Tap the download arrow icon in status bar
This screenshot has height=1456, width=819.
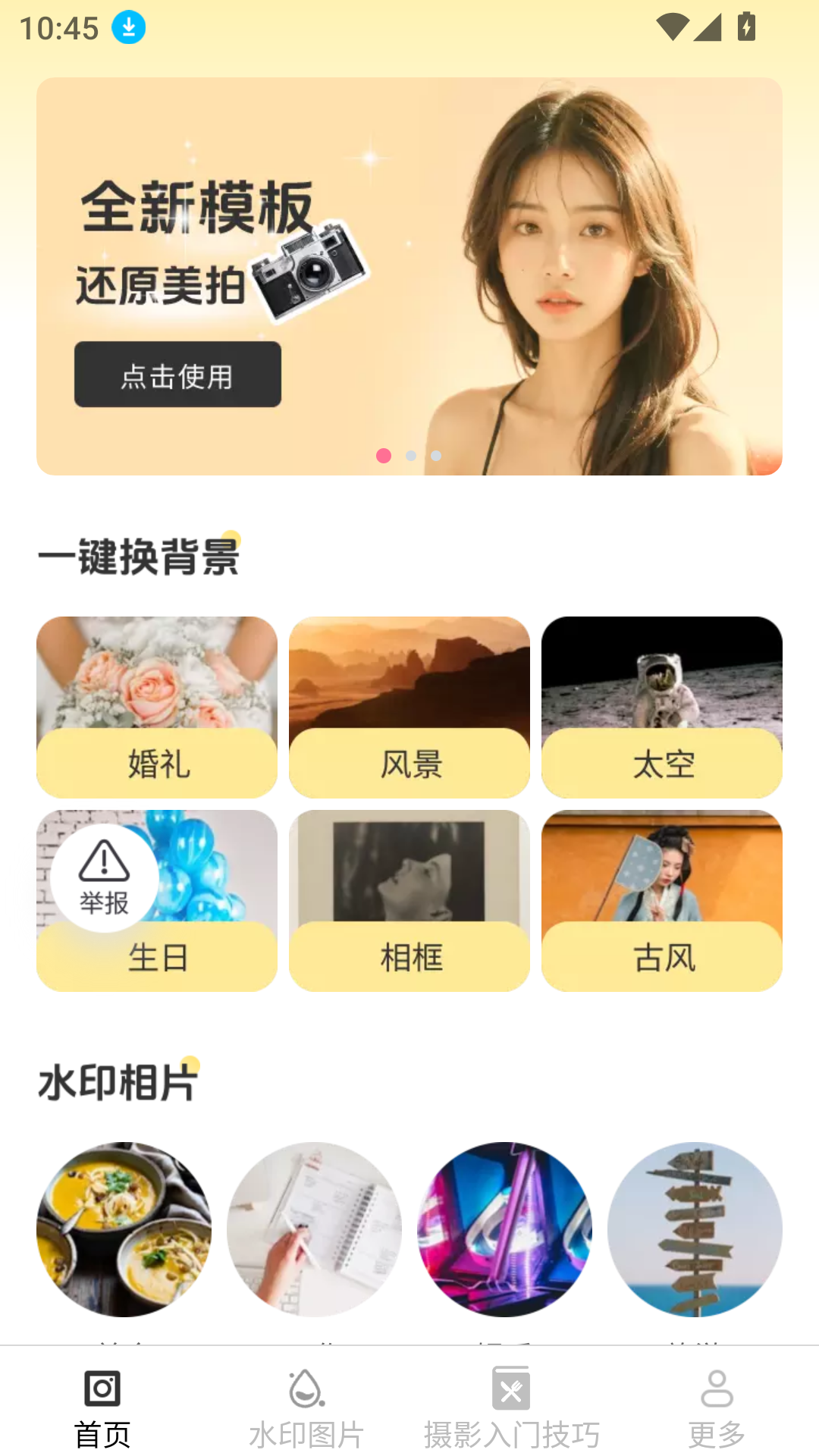coord(127,27)
